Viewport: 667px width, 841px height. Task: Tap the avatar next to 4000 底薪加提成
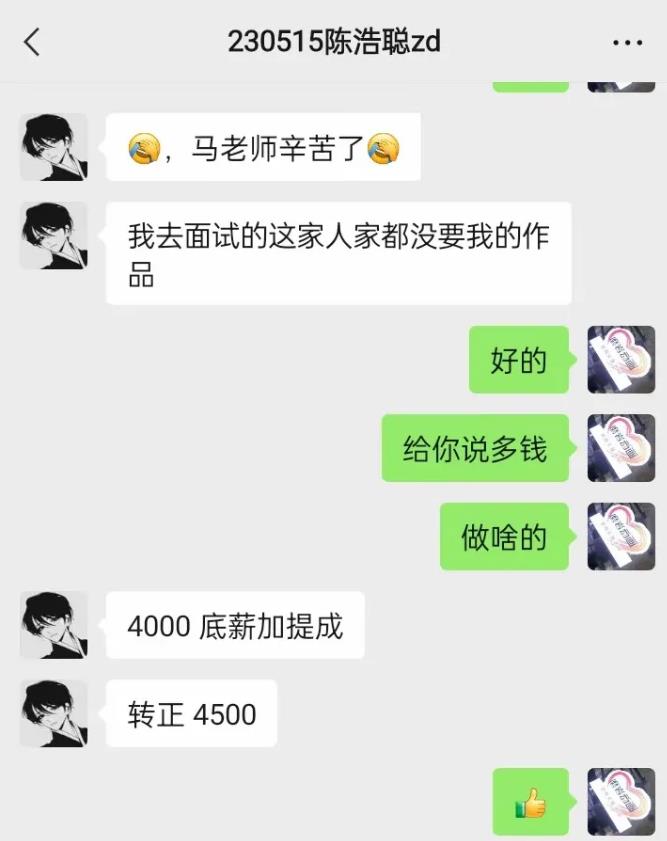(53, 625)
